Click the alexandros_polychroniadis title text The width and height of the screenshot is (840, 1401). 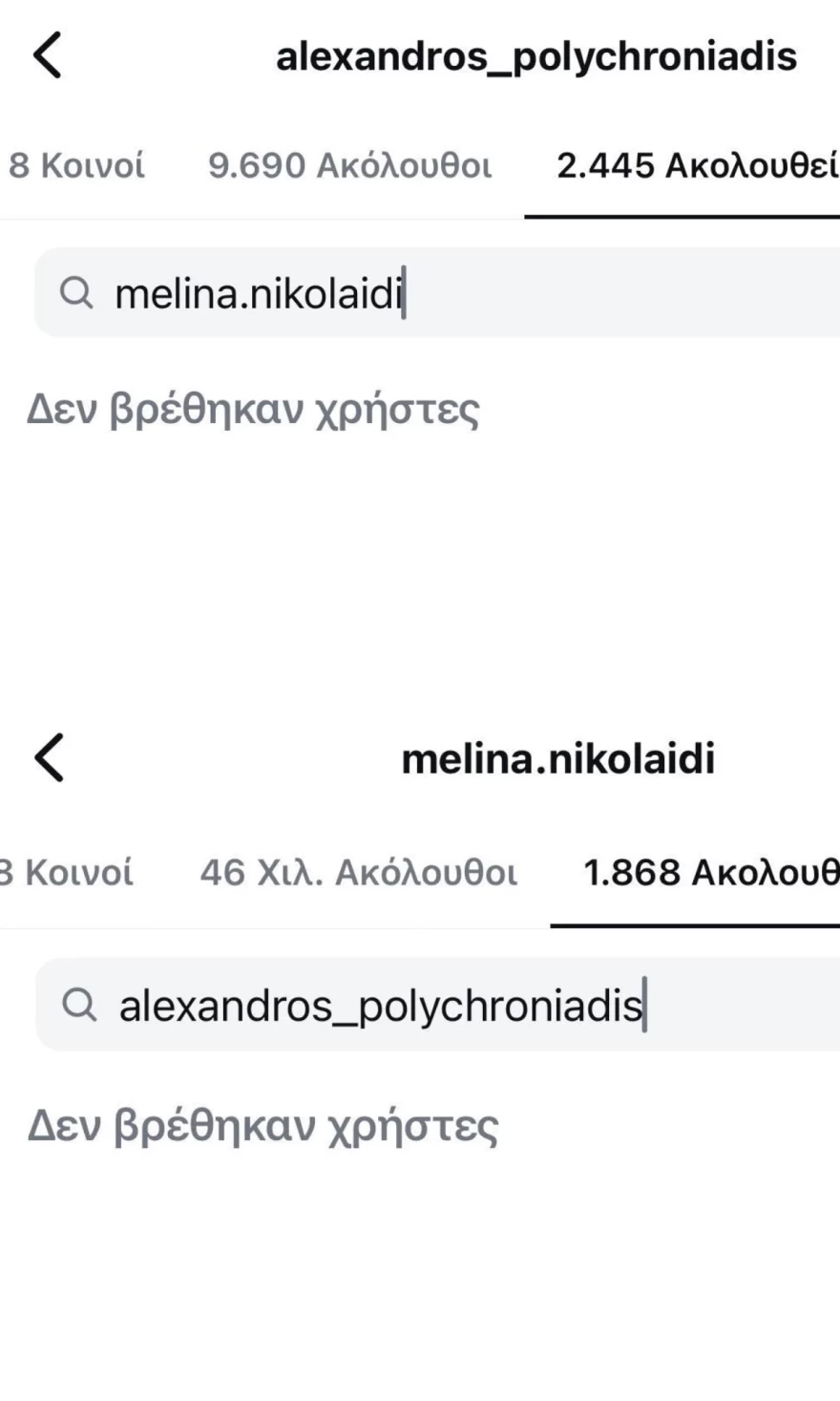[x=536, y=54]
